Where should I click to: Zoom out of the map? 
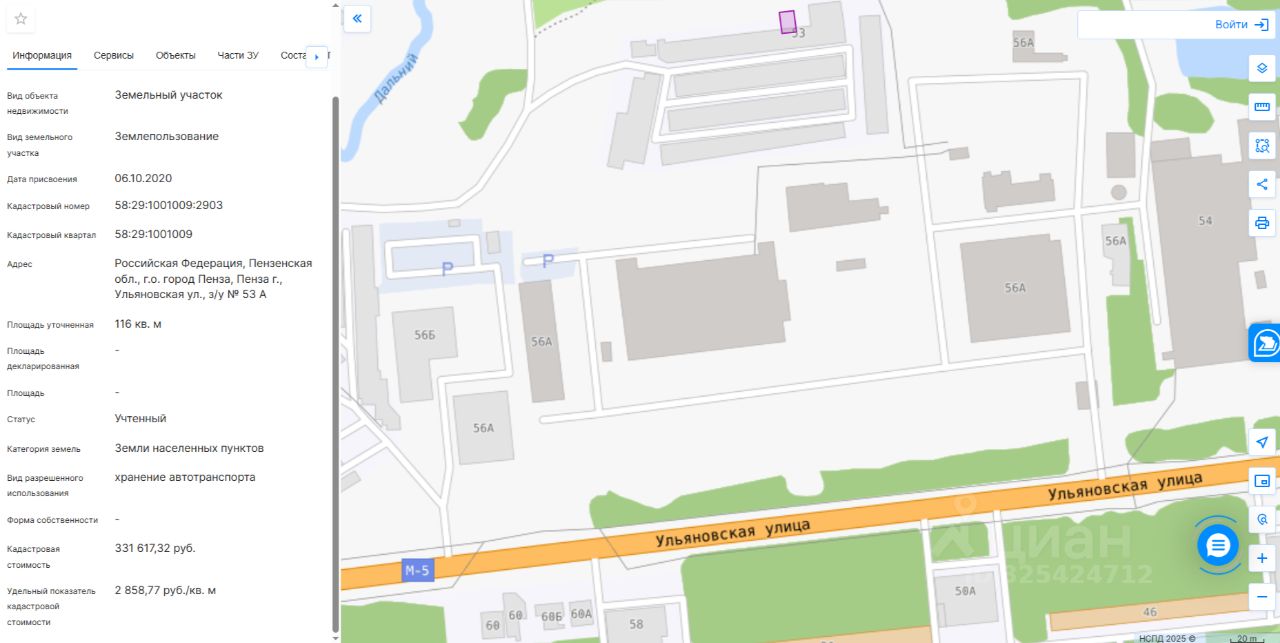[x=1262, y=597]
